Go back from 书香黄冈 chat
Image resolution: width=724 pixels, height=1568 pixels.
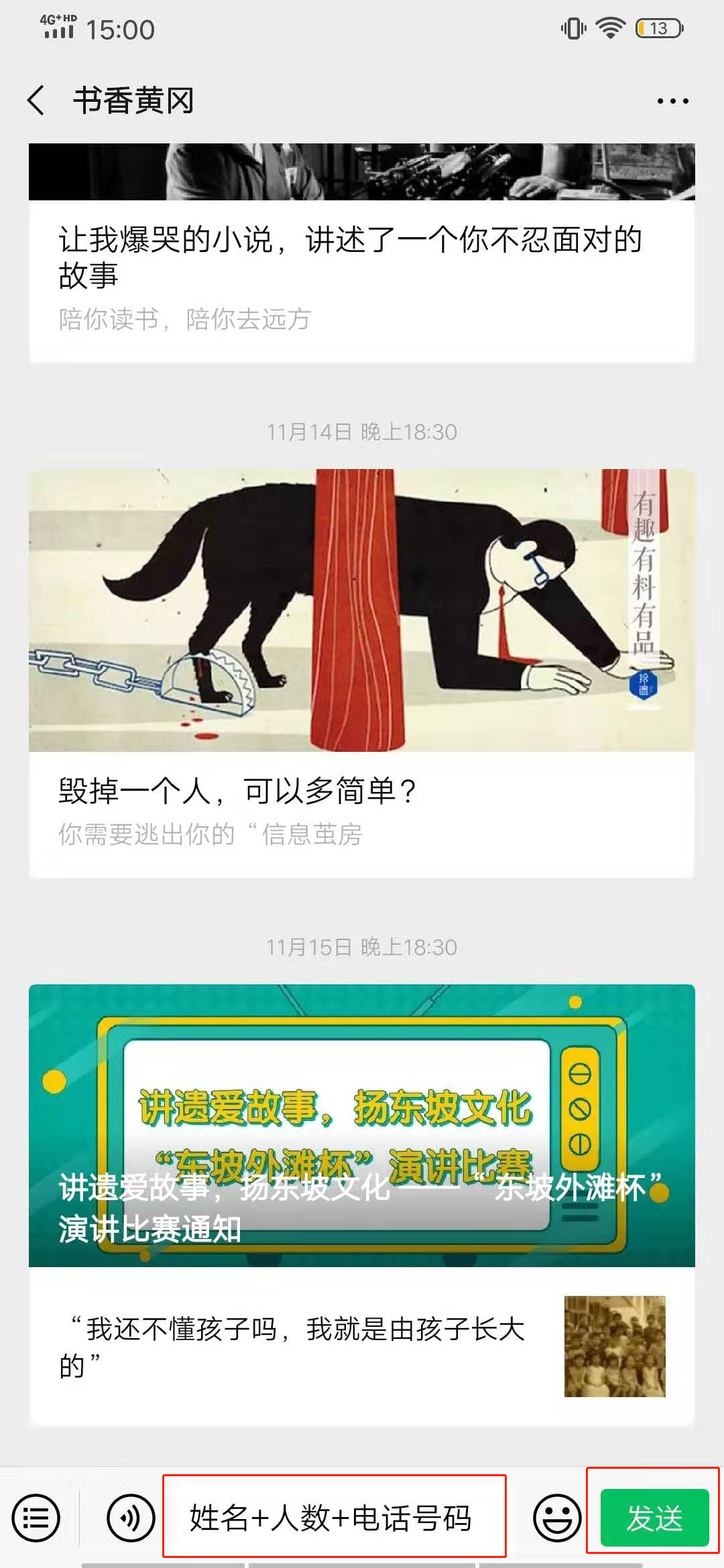36,101
